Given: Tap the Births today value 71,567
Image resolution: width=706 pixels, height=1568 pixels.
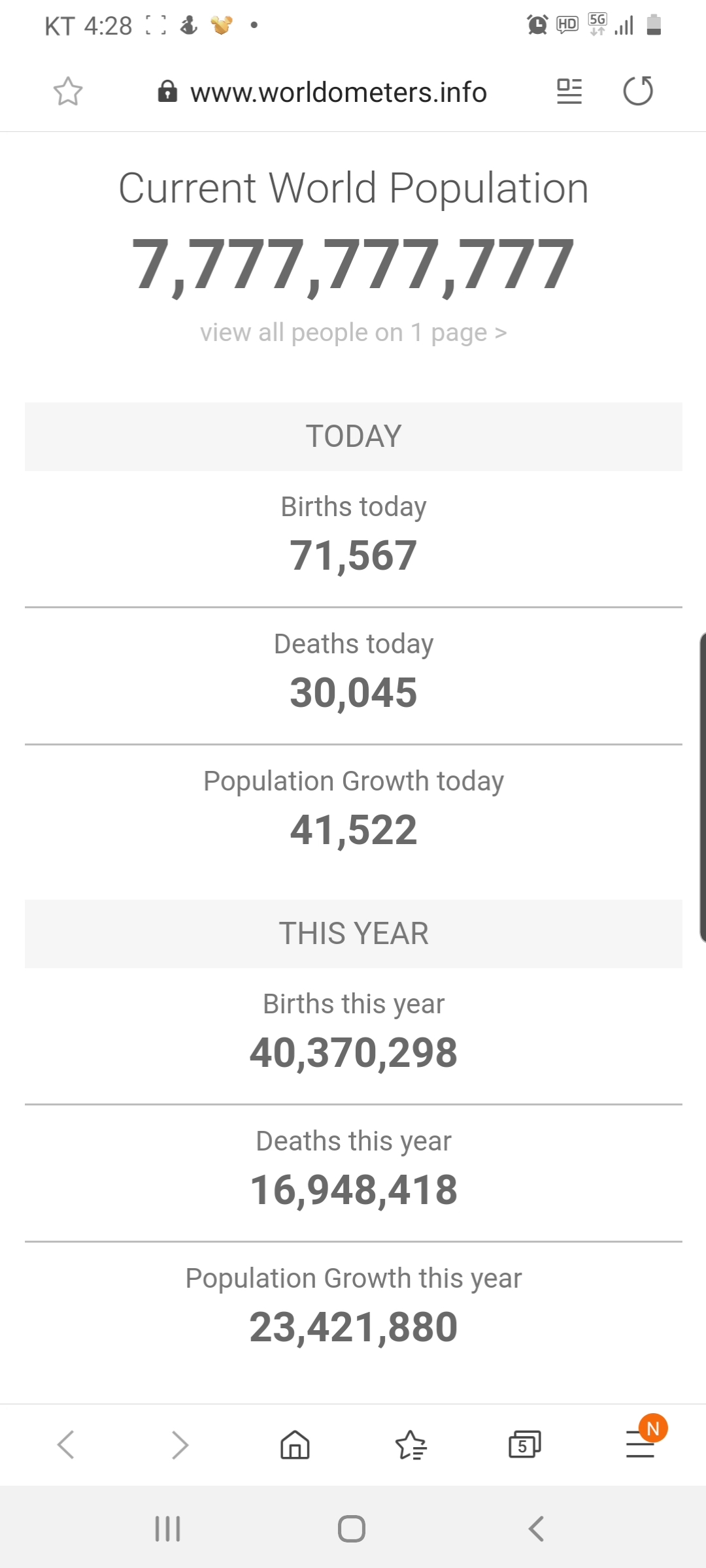Looking at the screenshot, I should click(353, 556).
